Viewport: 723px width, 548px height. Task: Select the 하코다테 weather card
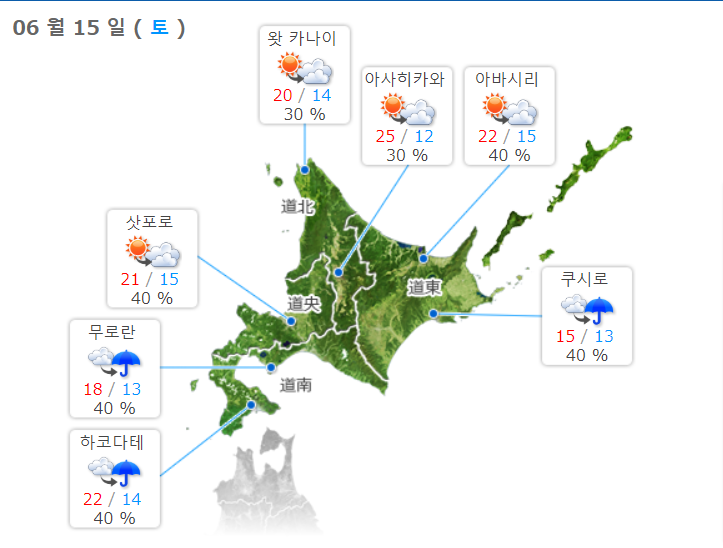point(115,478)
